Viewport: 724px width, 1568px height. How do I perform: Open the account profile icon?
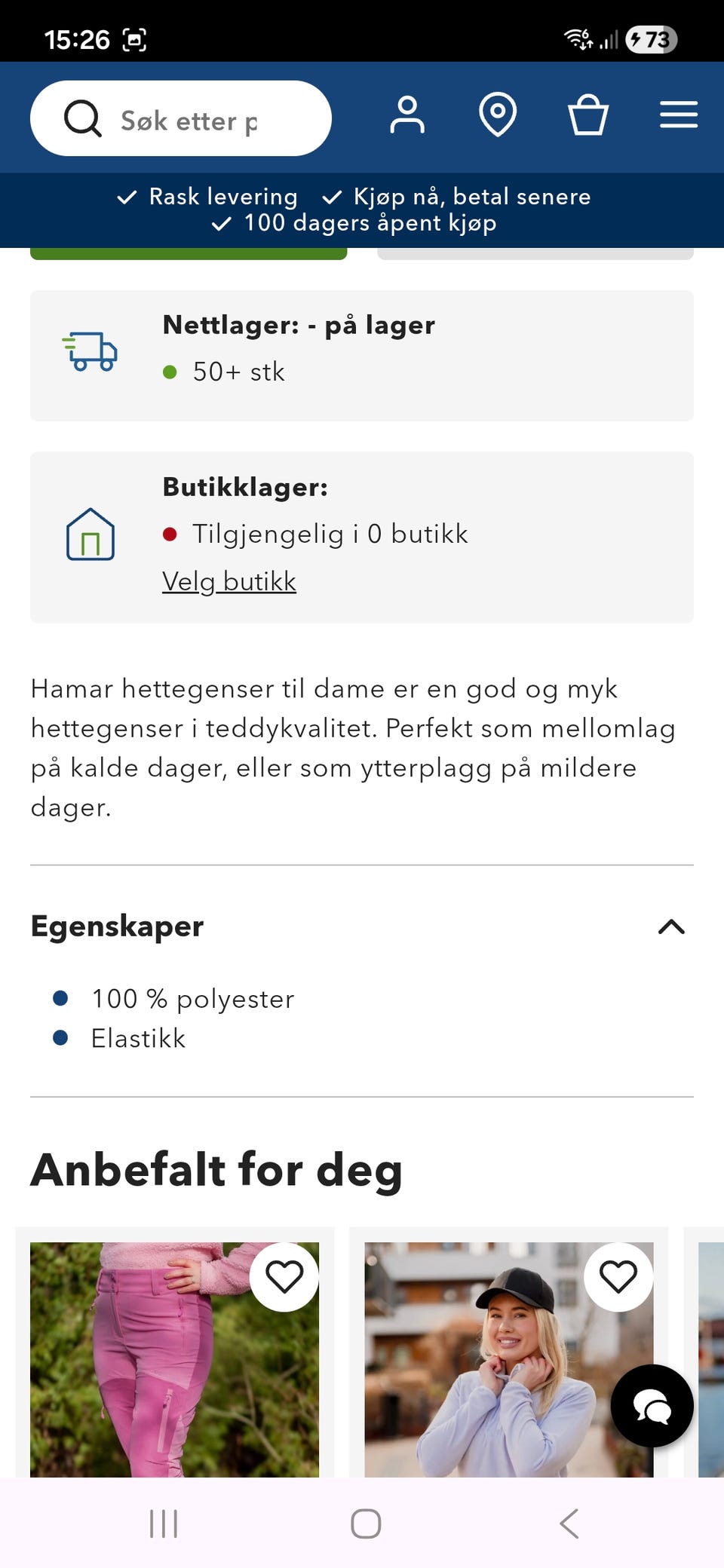[x=406, y=115]
